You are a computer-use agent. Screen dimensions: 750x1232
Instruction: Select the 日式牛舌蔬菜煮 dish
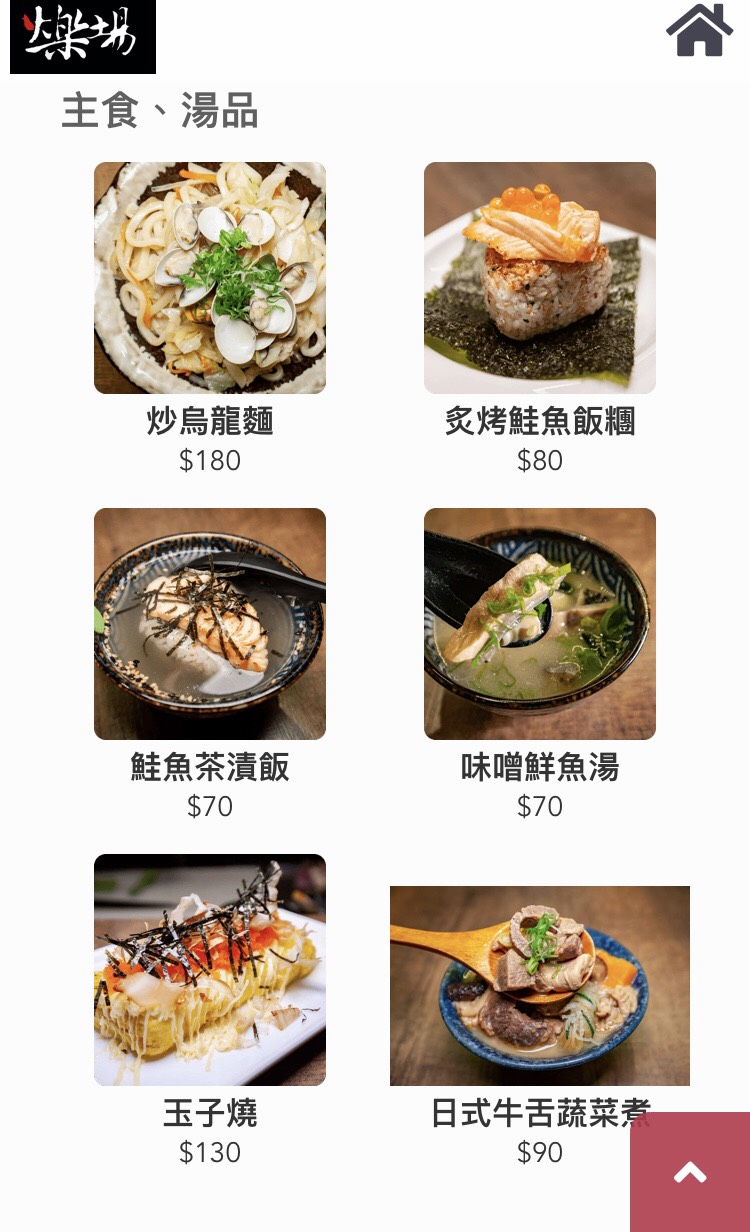pyautogui.click(x=540, y=986)
